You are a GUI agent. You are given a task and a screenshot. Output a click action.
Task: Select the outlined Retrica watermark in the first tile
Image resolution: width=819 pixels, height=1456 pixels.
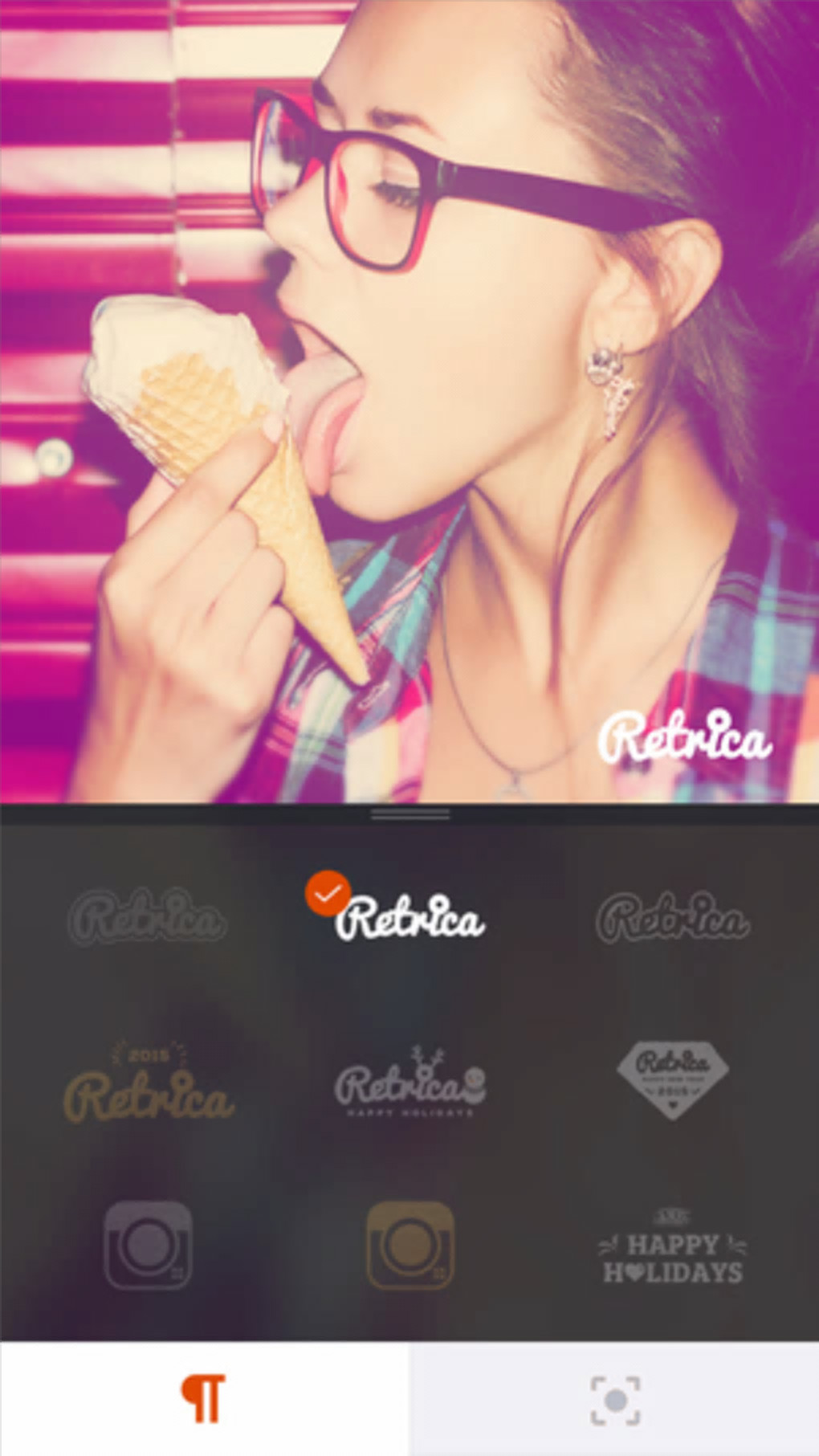(x=147, y=916)
